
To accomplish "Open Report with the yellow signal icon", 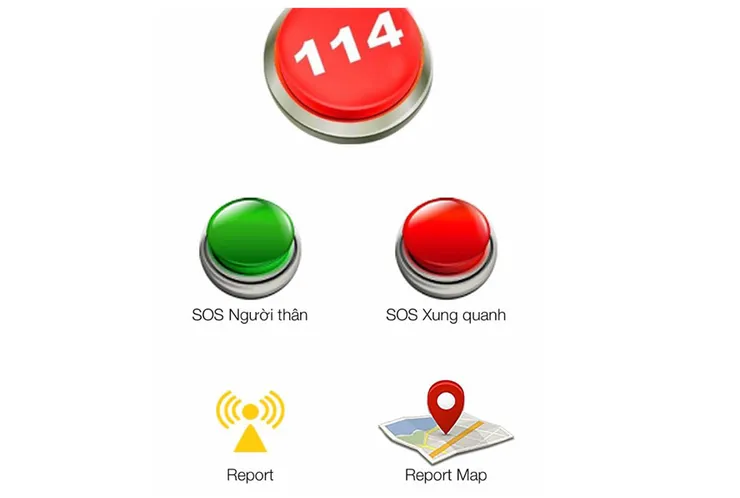I will [250, 422].
